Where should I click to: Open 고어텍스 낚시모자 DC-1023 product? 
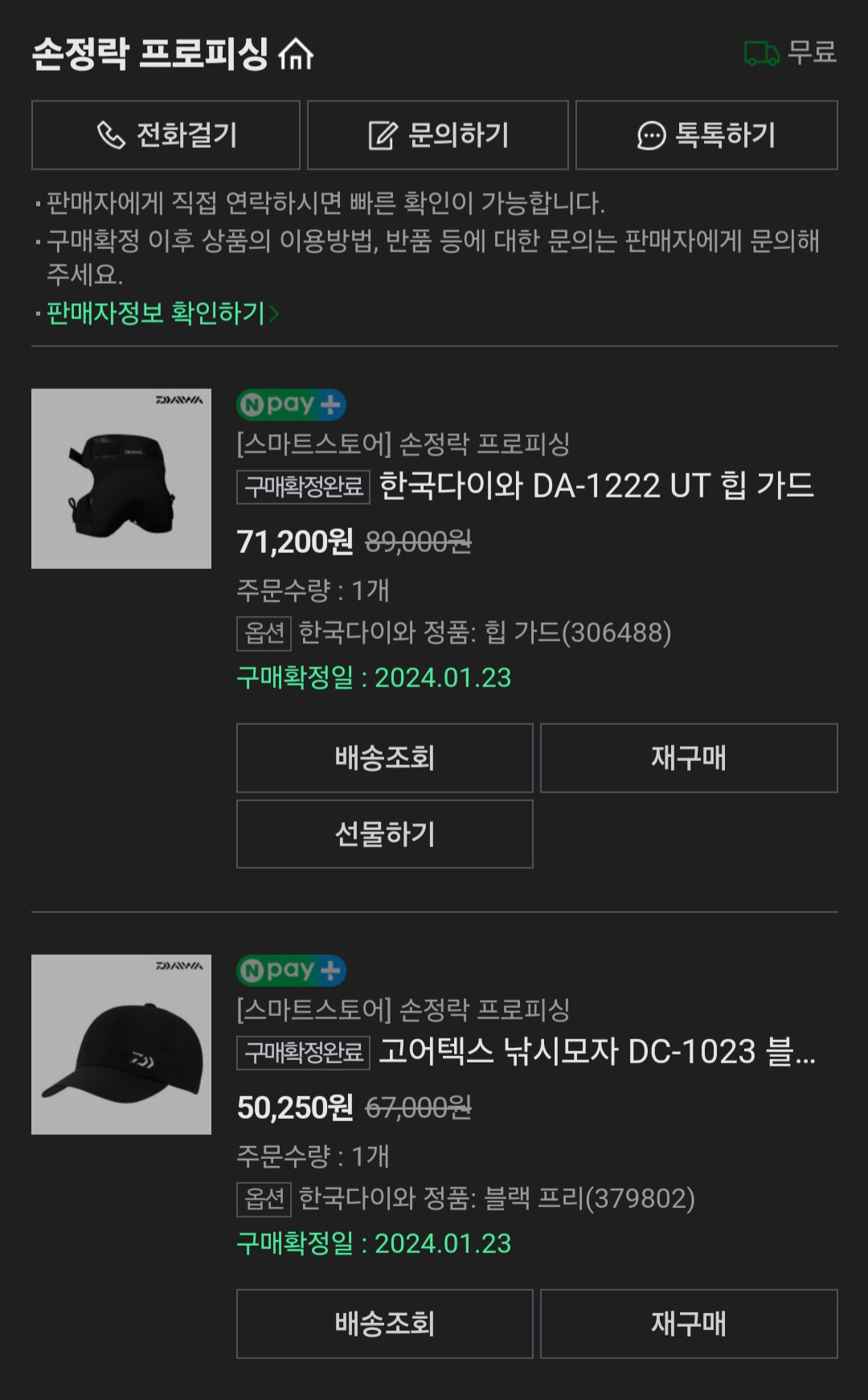tap(596, 1052)
